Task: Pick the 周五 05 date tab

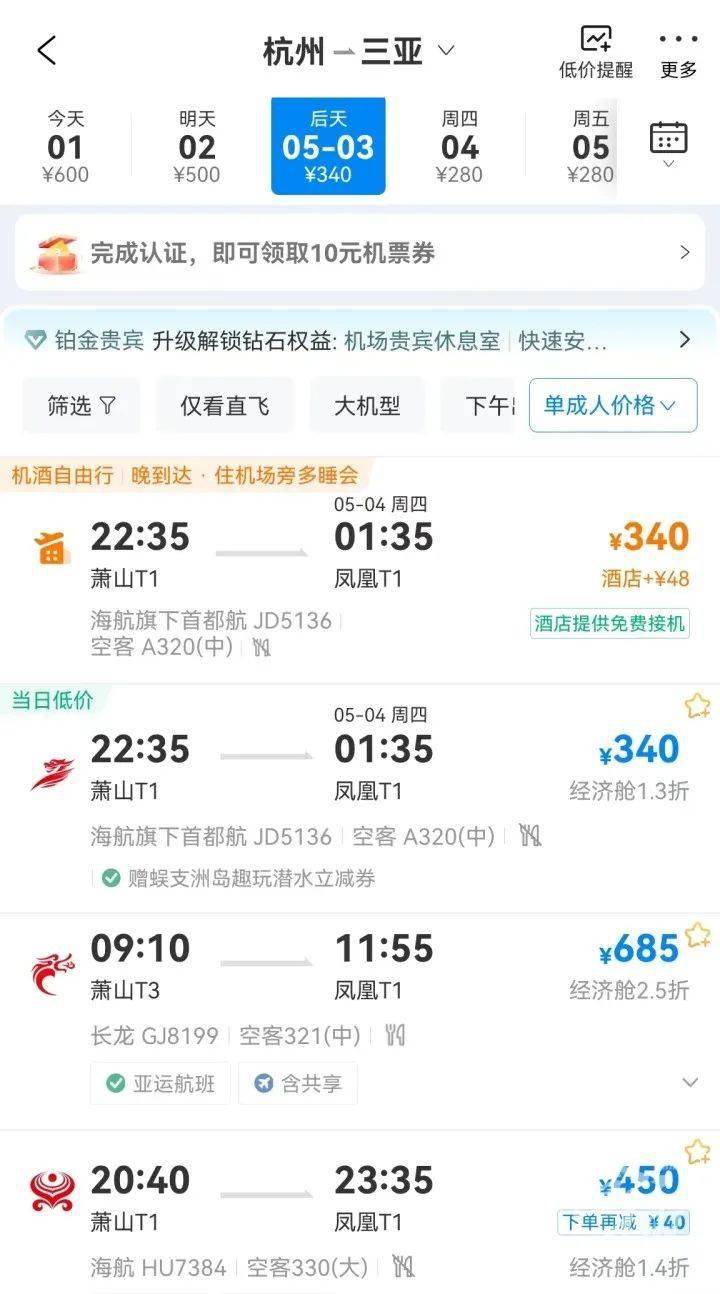Action: (x=590, y=146)
